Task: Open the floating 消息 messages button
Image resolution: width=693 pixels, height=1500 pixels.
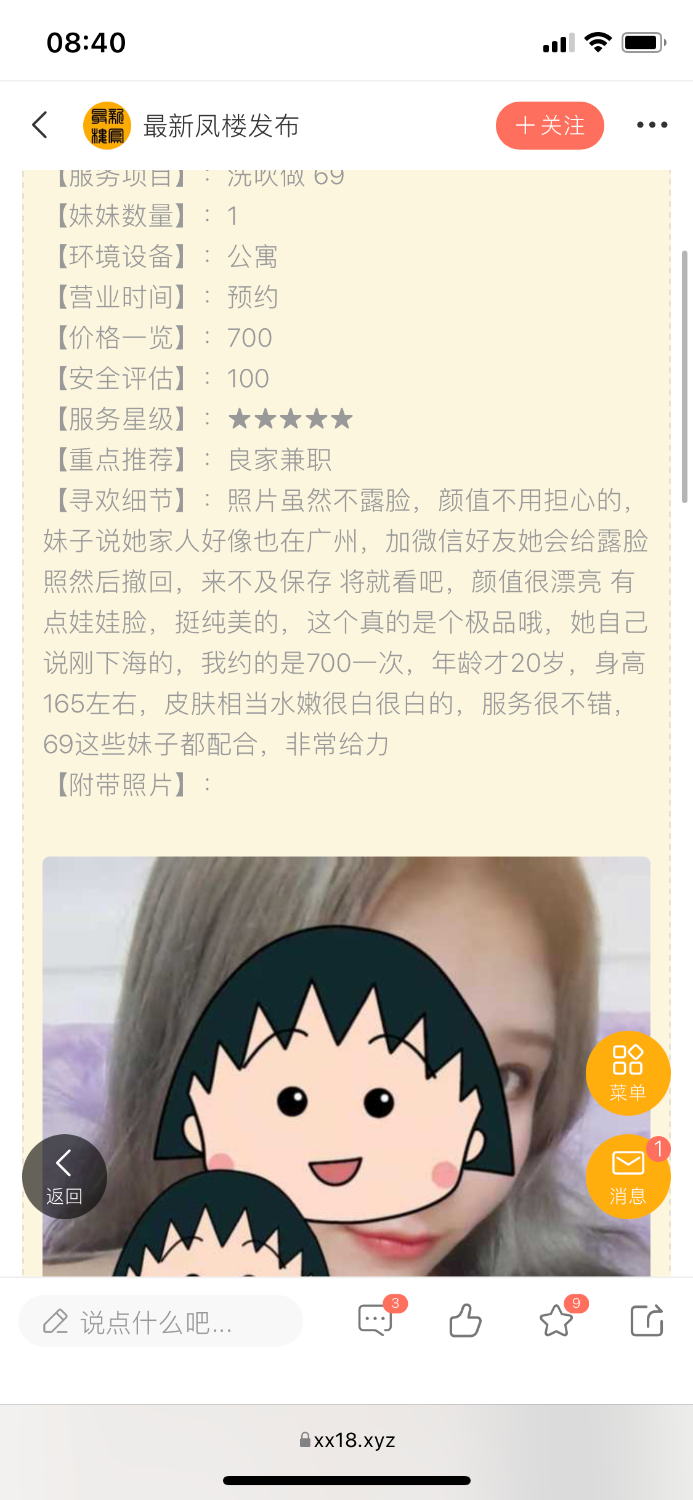Action: (628, 1176)
